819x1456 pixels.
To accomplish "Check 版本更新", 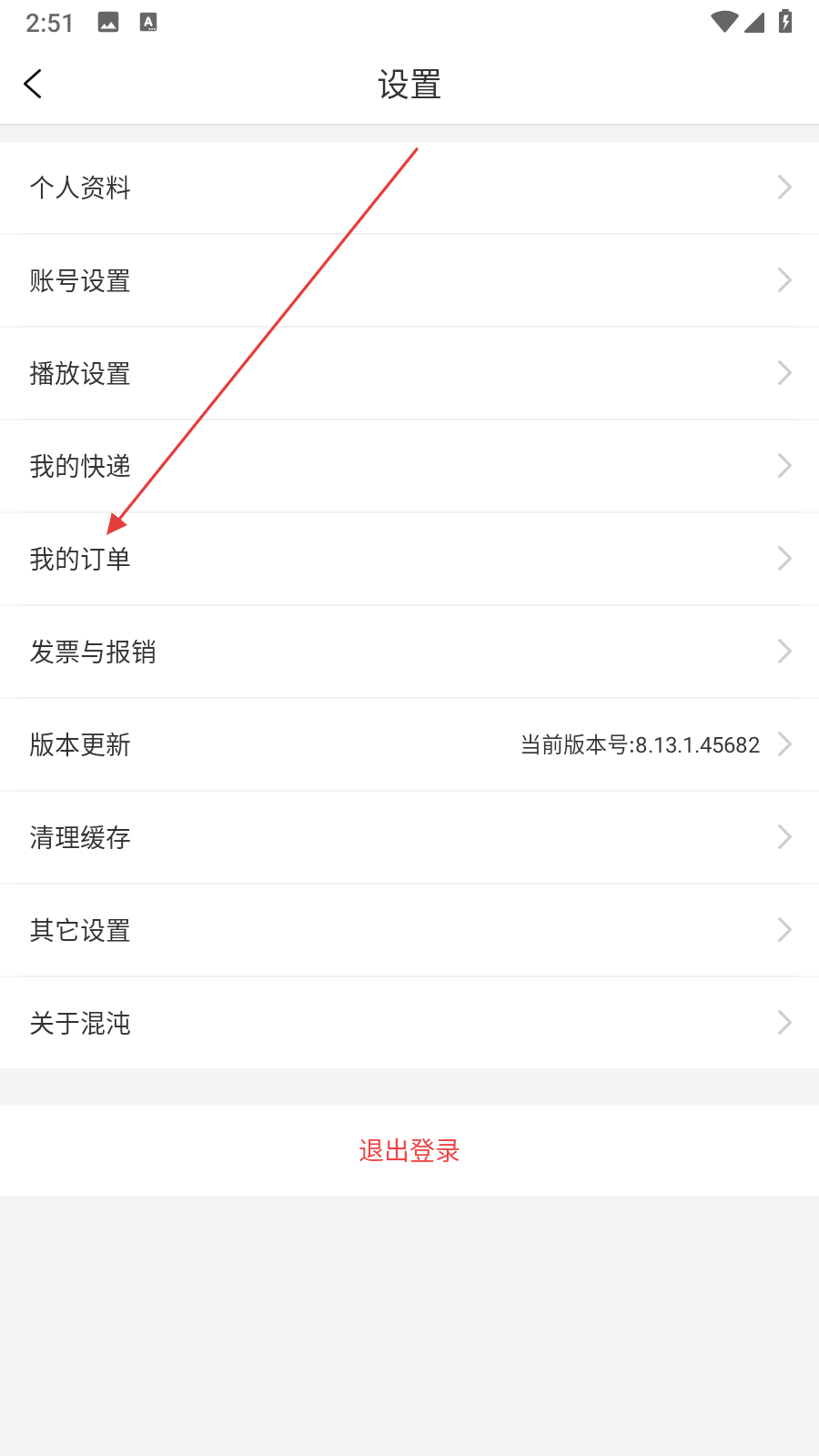I will tap(409, 744).
